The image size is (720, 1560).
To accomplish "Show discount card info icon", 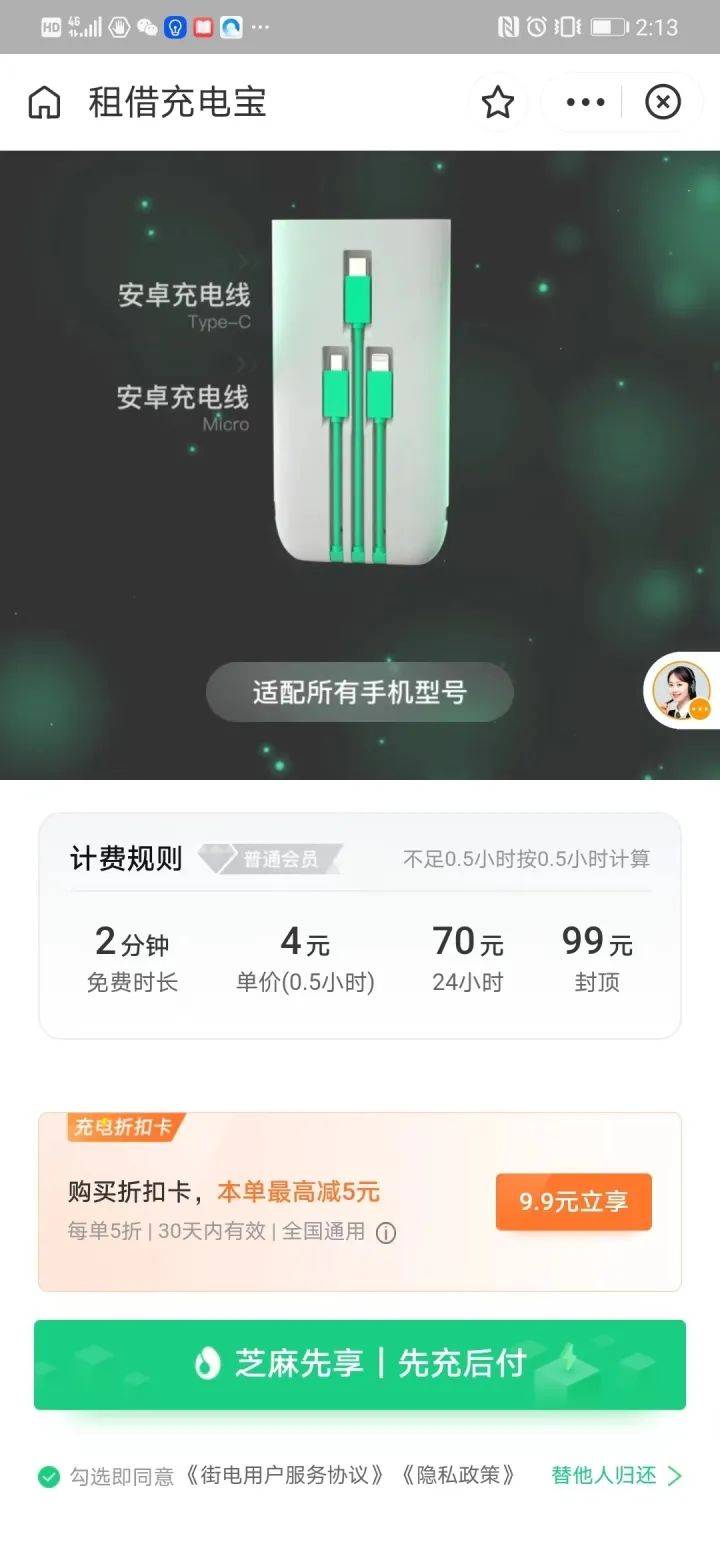I will point(386,1233).
